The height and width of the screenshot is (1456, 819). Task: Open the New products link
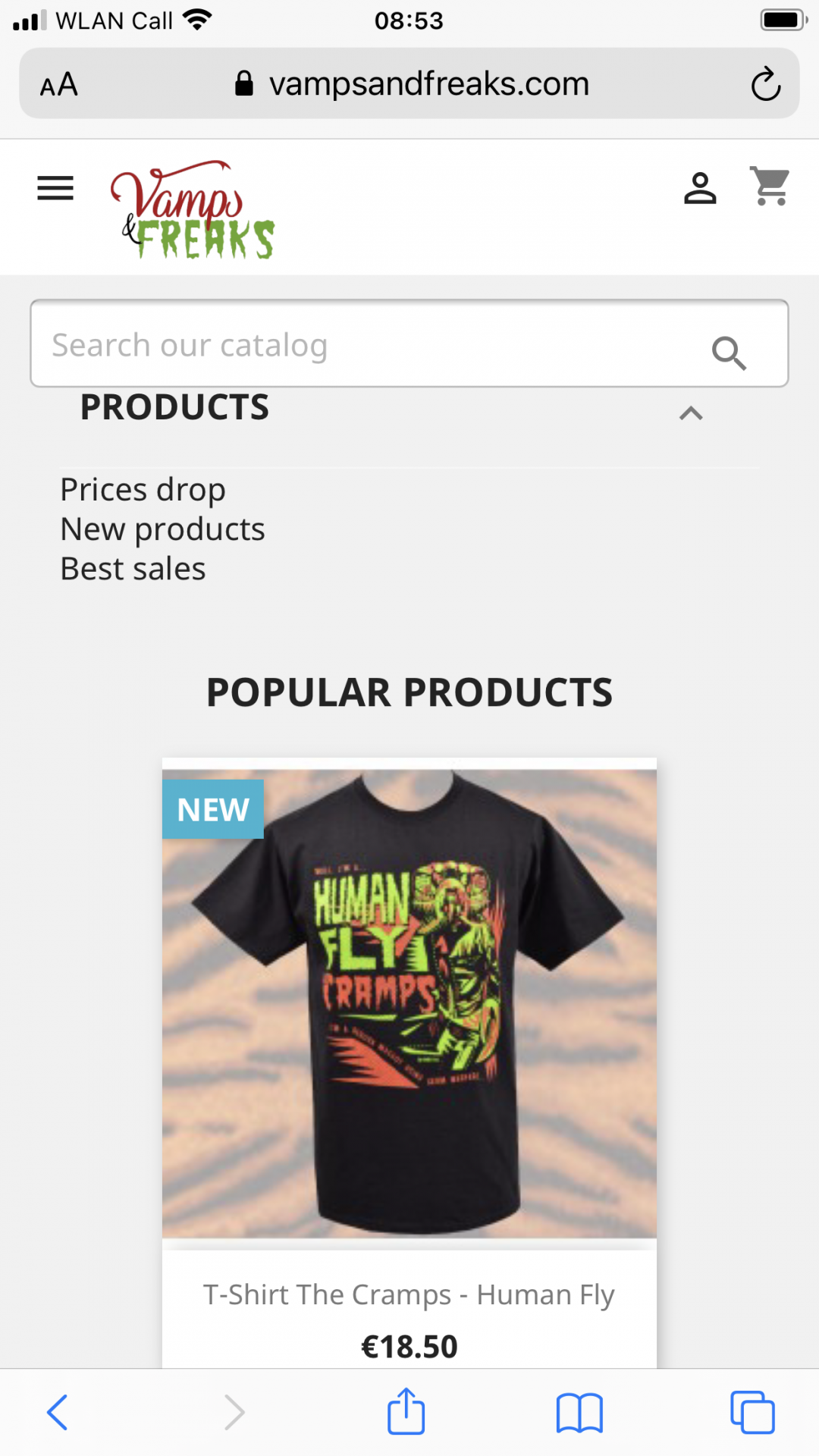pyautogui.click(x=162, y=529)
